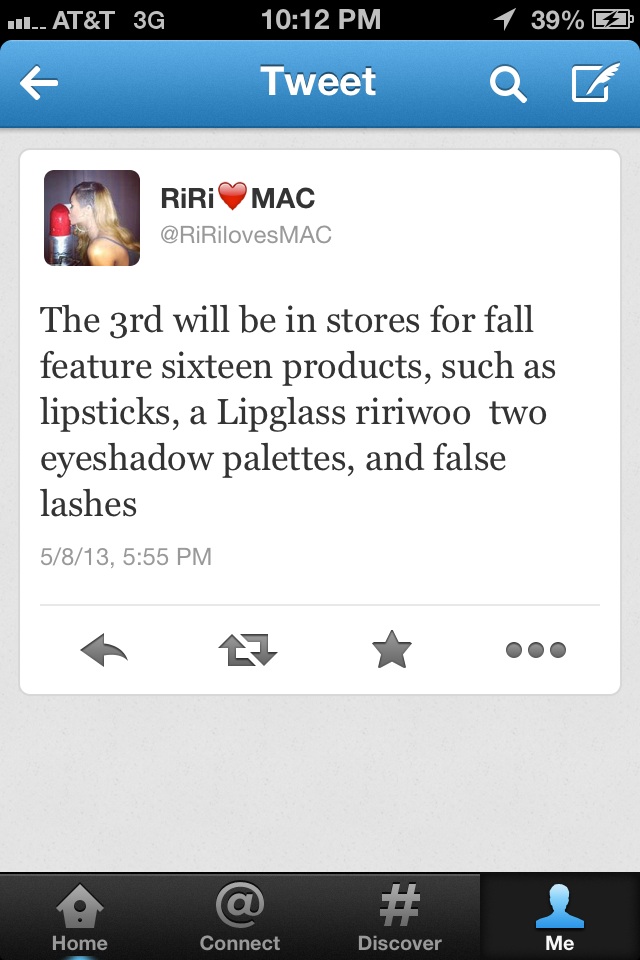The image size is (640, 960).
Task: Switch to the Discover tab
Action: pos(399,917)
